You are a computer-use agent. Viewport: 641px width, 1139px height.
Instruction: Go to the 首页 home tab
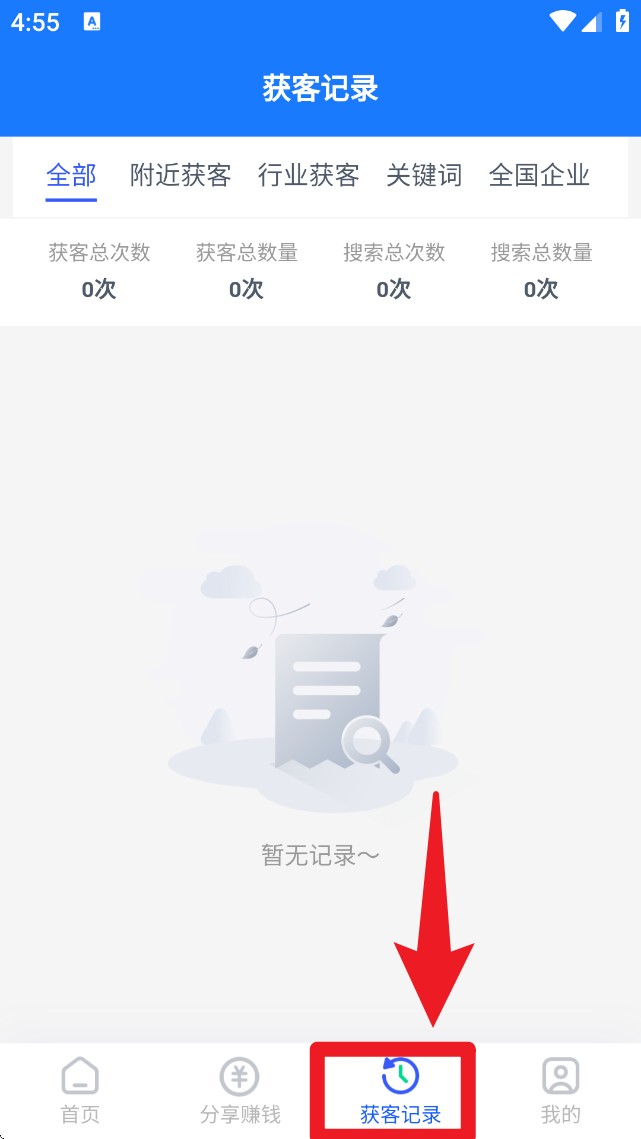(x=80, y=1090)
